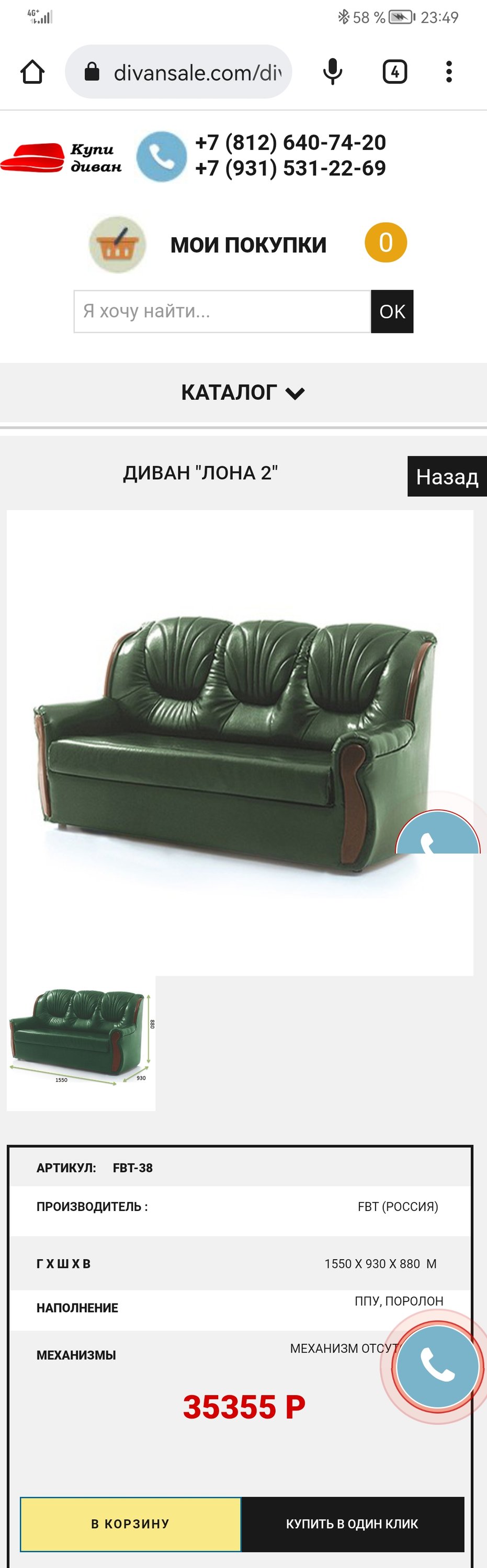Go to the browser home page
Image resolution: width=487 pixels, height=1568 pixels.
click(x=32, y=72)
